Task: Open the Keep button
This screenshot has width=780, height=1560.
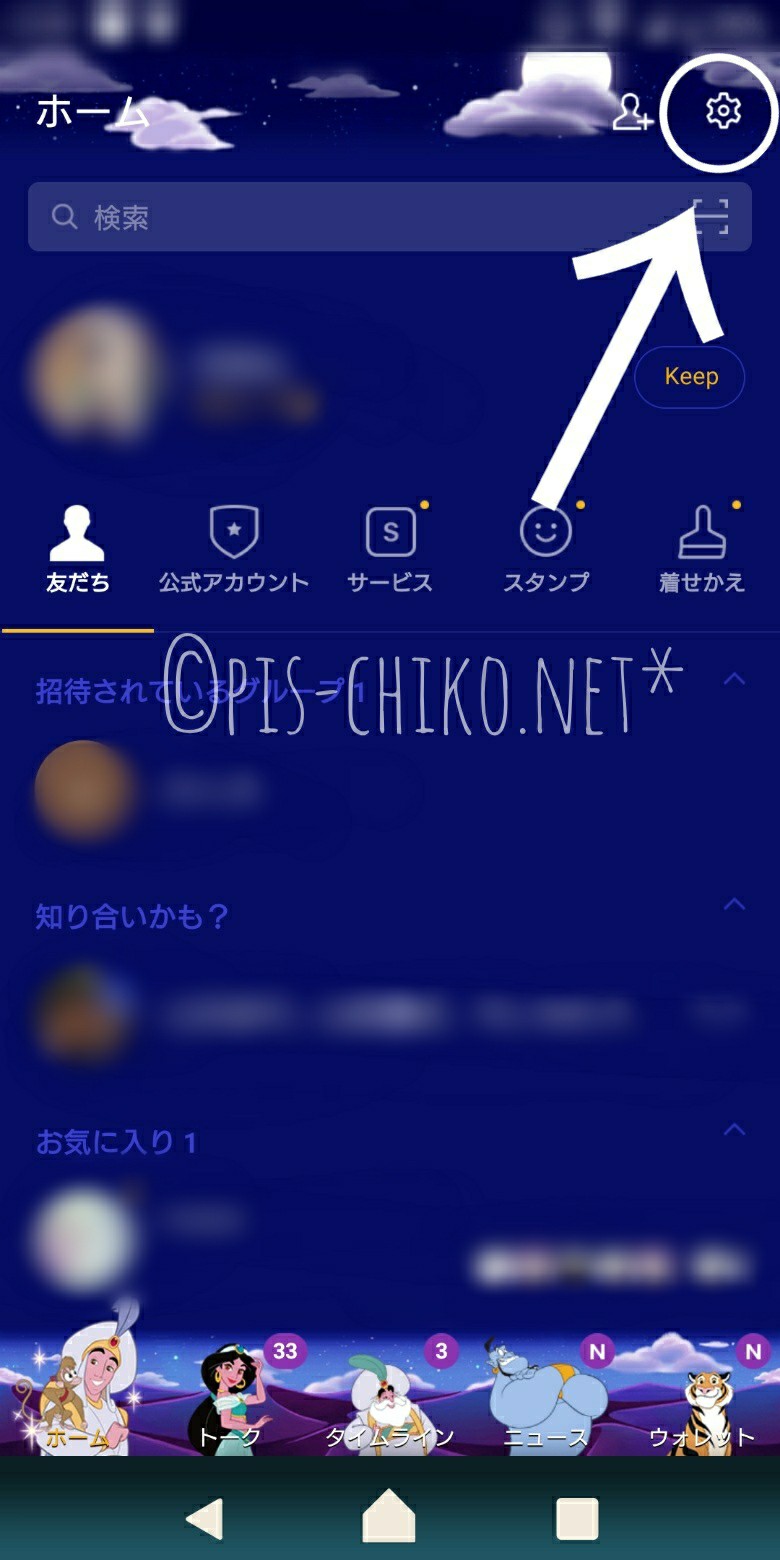Action: (x=690, y=377)
